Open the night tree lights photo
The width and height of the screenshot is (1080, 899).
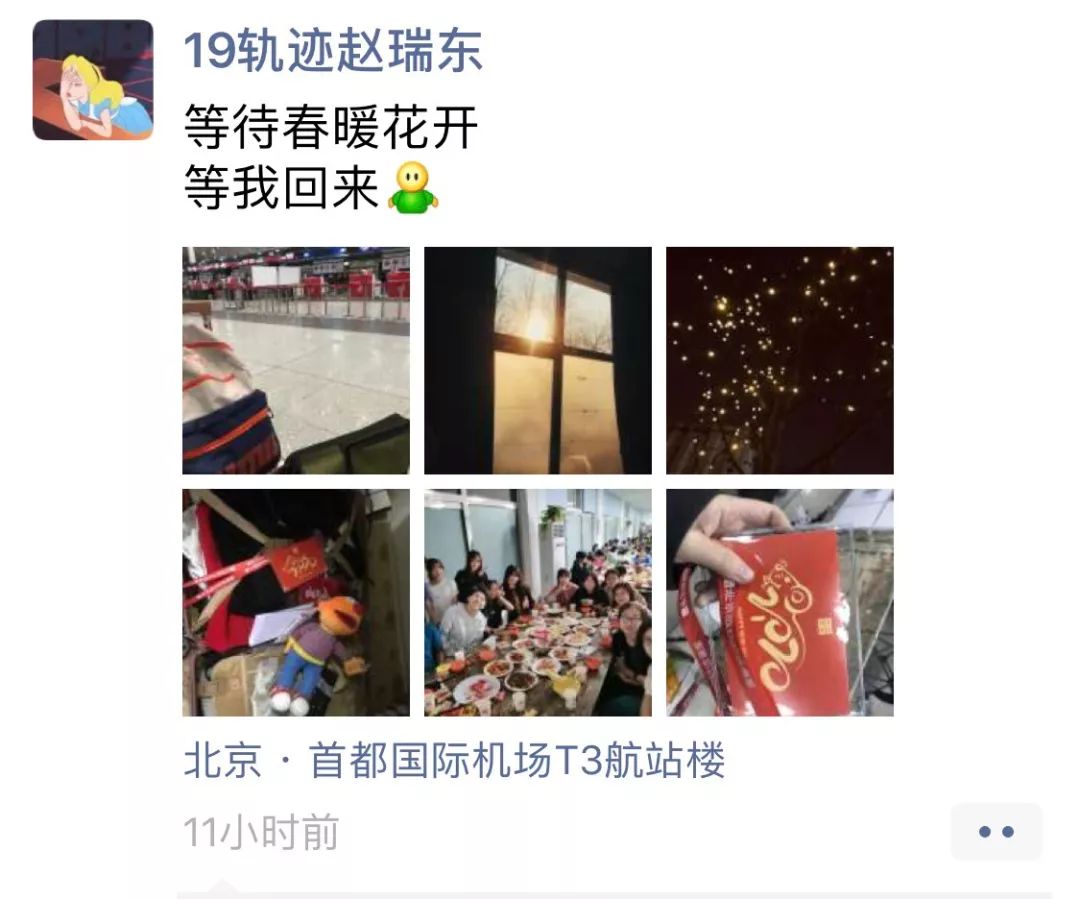(780, 360)
